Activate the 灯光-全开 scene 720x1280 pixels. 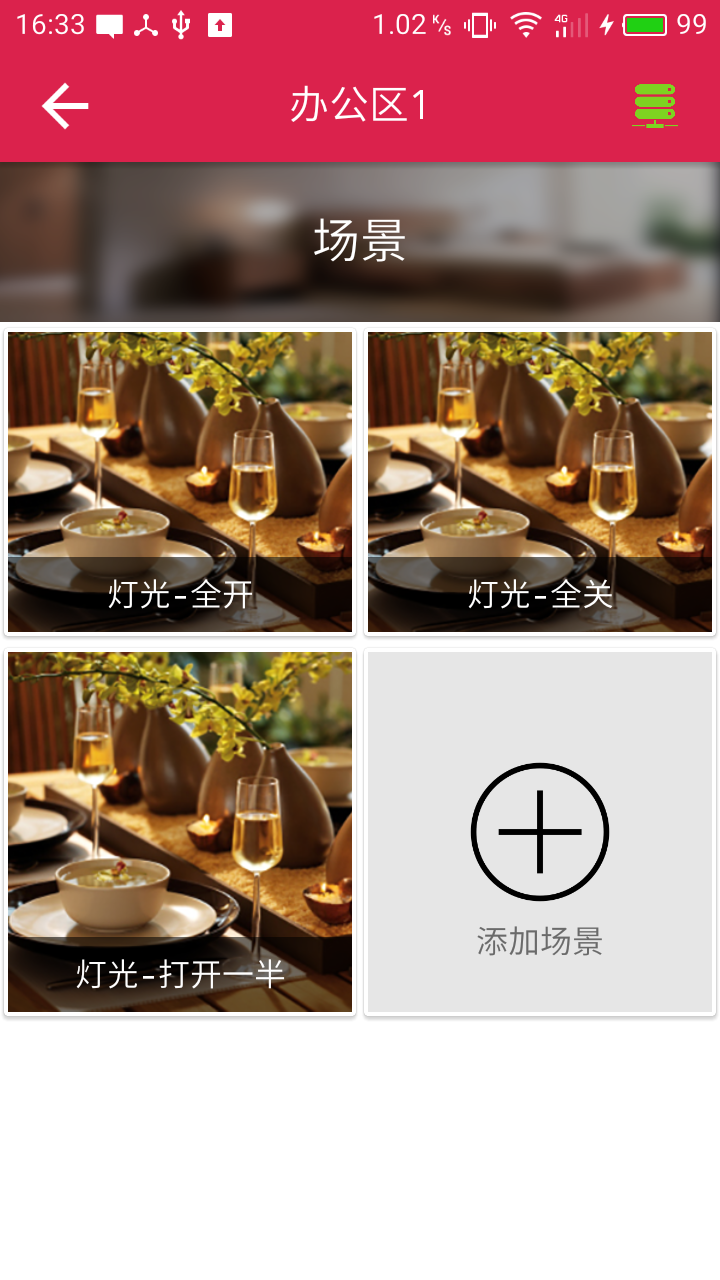179,480
